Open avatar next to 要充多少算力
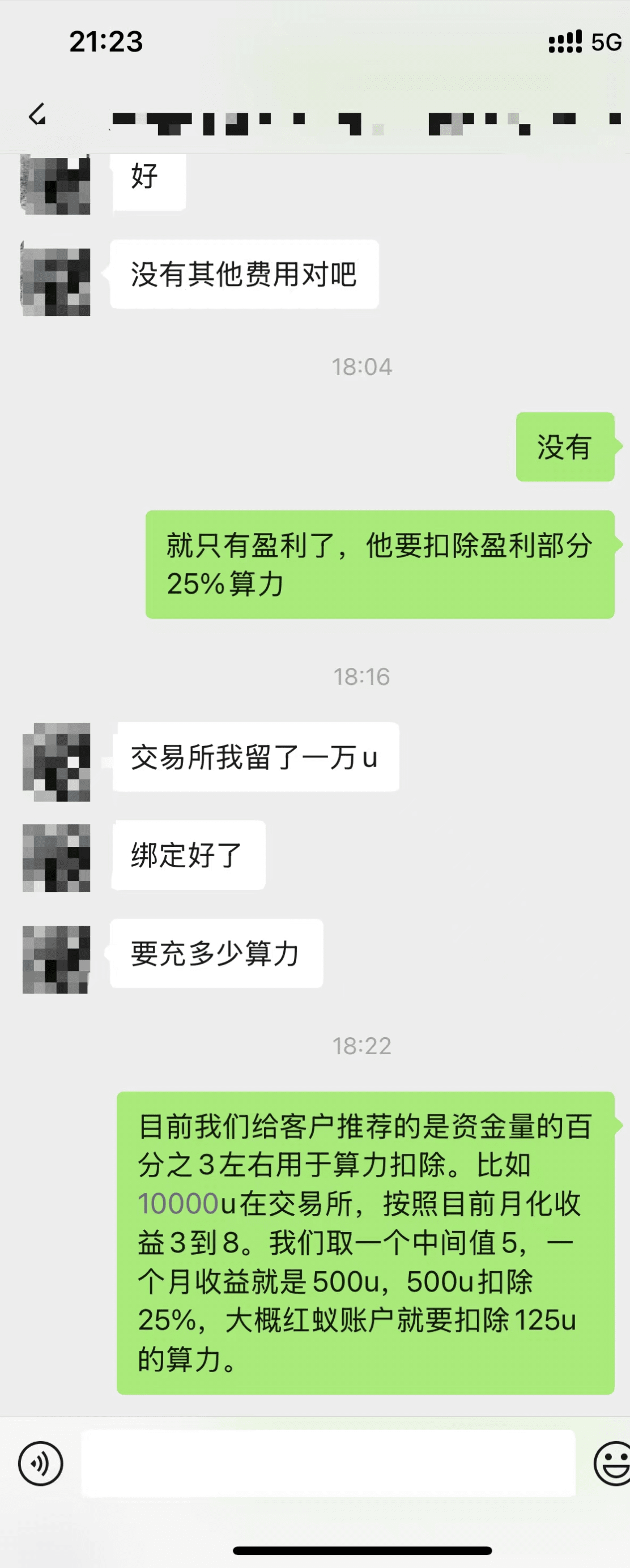This screenshot has width=630, height=1568. (56, 959)
